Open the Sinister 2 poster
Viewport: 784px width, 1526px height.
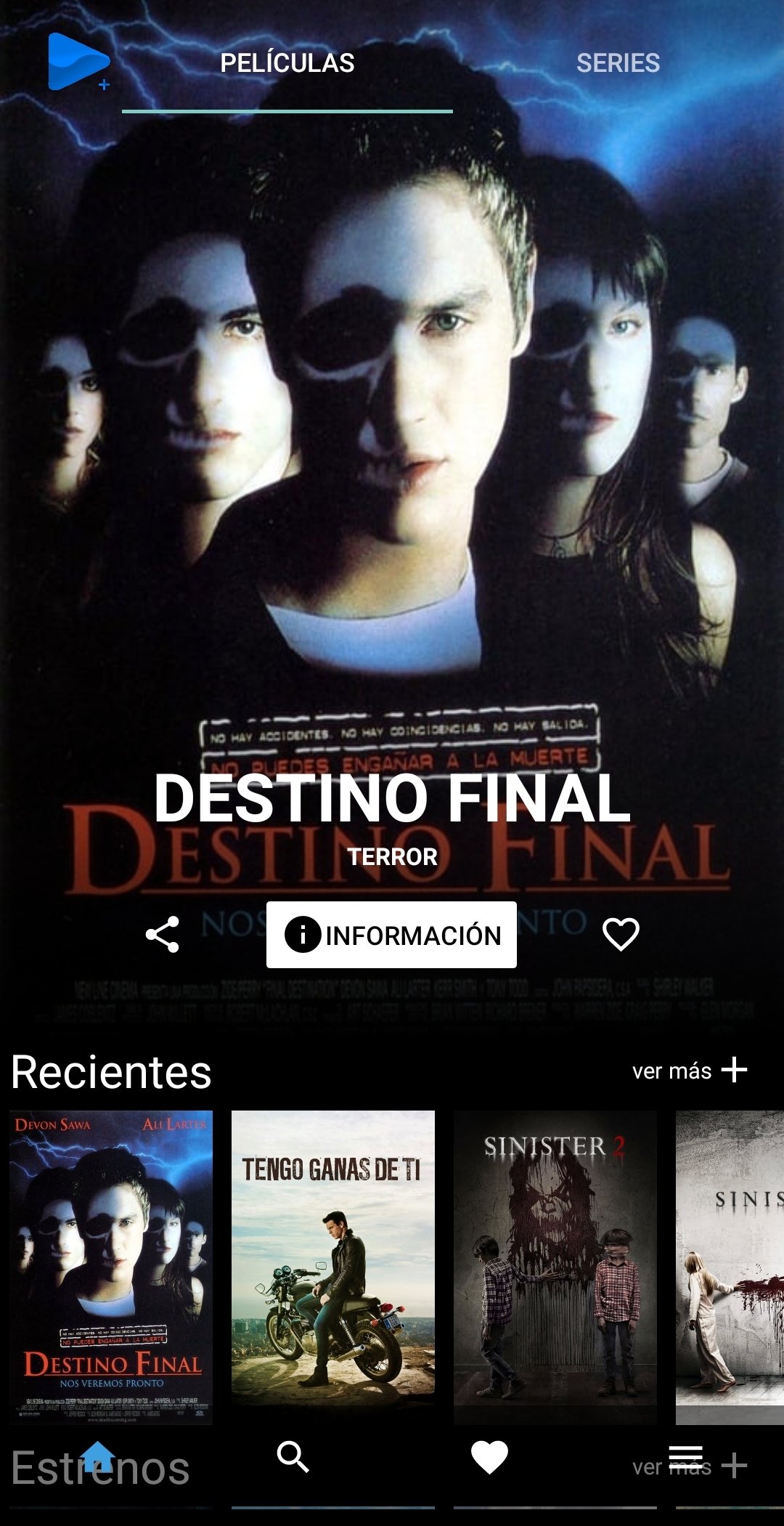555,1267
